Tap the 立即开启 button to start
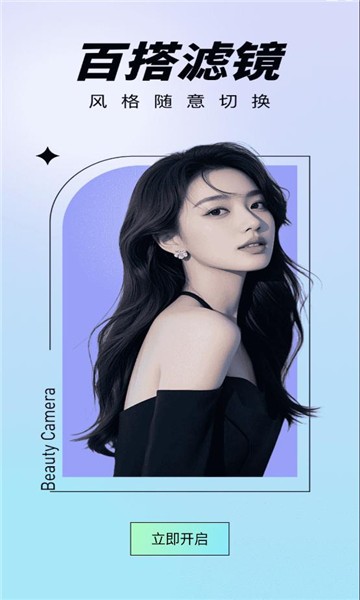 180,539
